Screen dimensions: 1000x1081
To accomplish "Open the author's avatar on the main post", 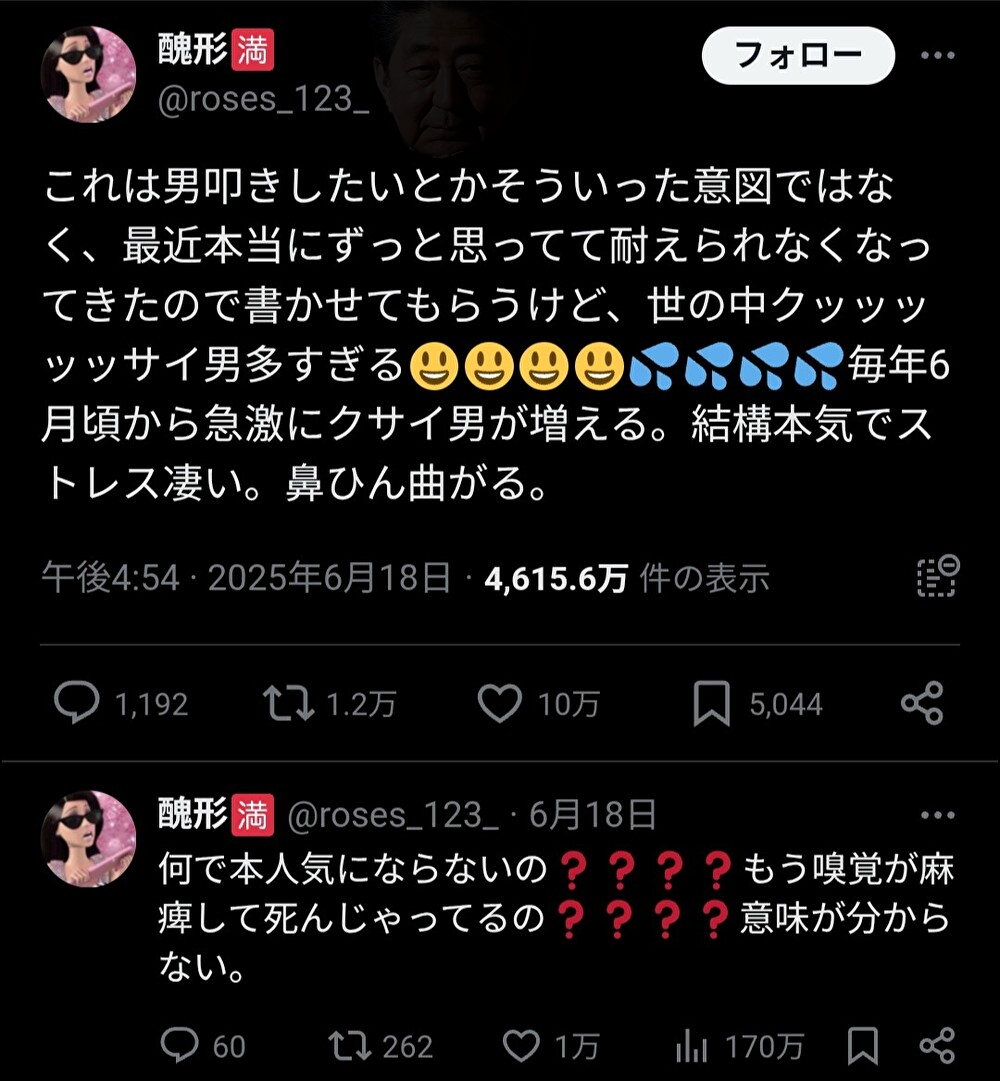I will click(x=88, y=74).
